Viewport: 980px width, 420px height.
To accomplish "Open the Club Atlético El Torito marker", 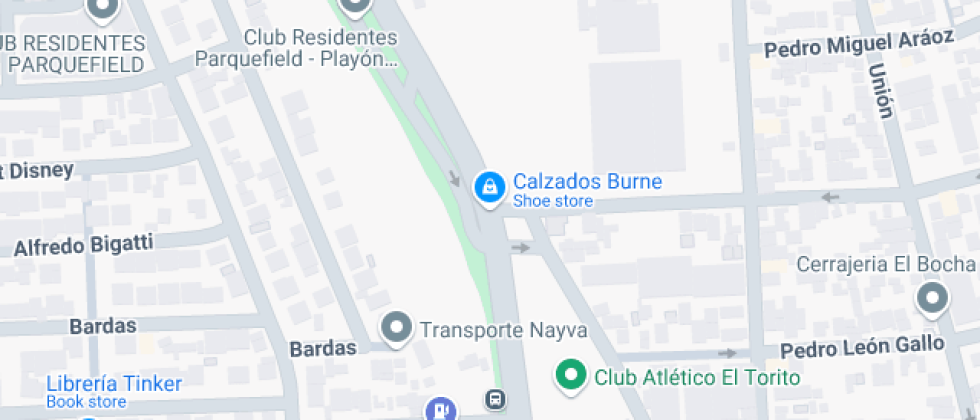I will (571, 375).
